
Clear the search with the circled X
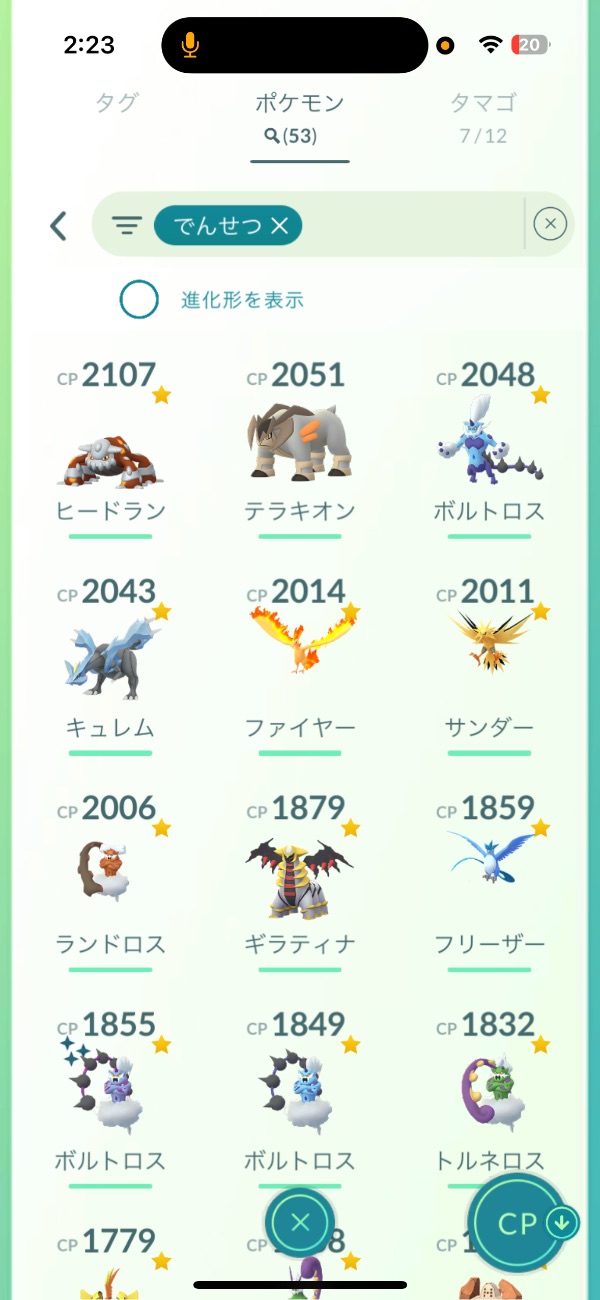(550, 225)
